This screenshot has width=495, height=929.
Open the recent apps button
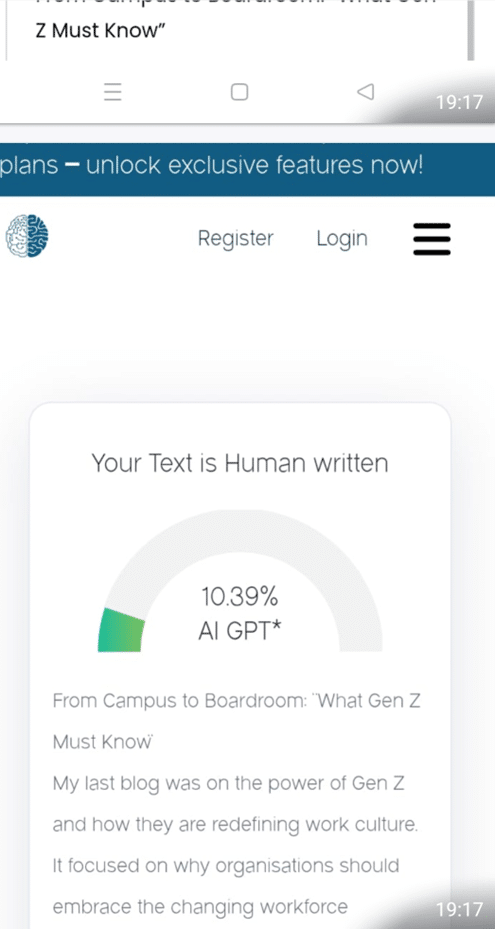point(113,92)
